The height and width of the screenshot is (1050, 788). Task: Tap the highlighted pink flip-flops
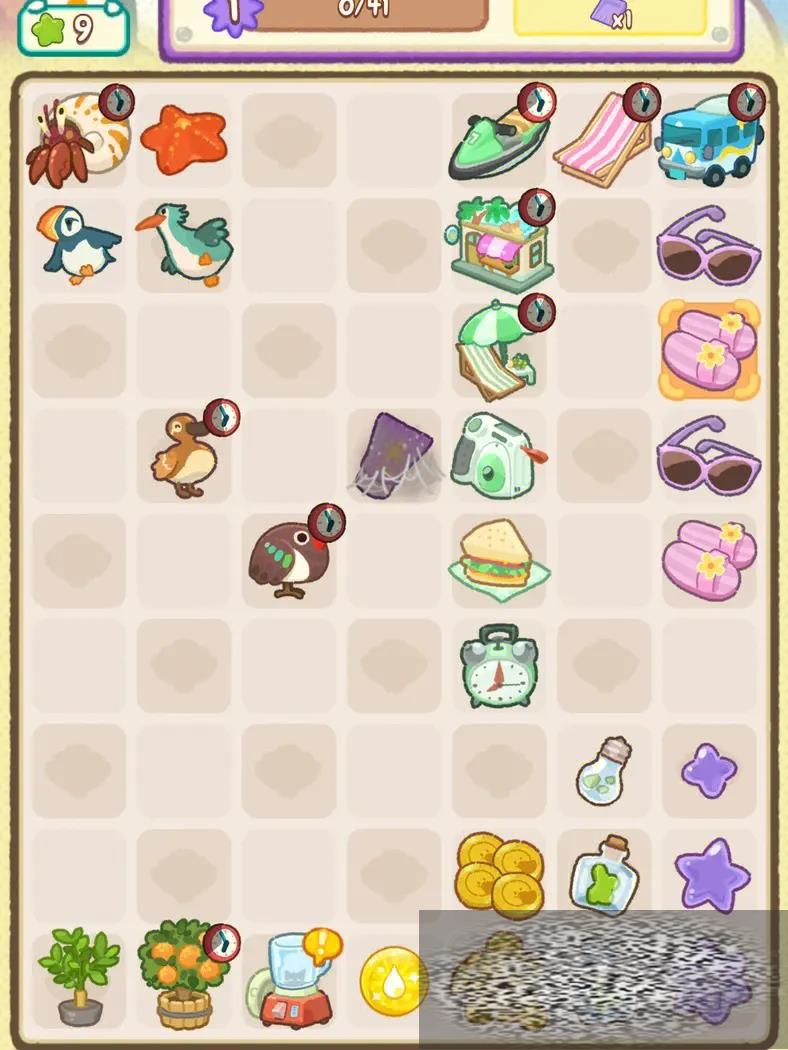tap(709, 350)
